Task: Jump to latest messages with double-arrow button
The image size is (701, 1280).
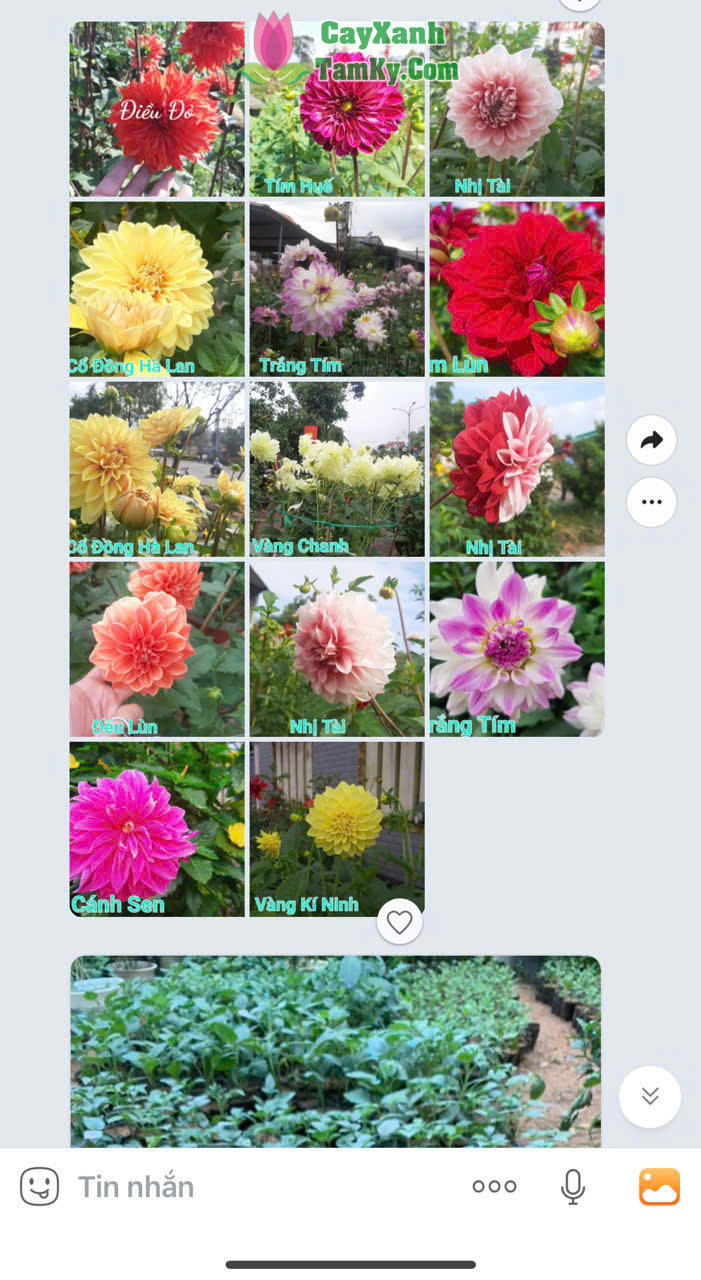Action: pyautogui.click(x=649, y=1097)
